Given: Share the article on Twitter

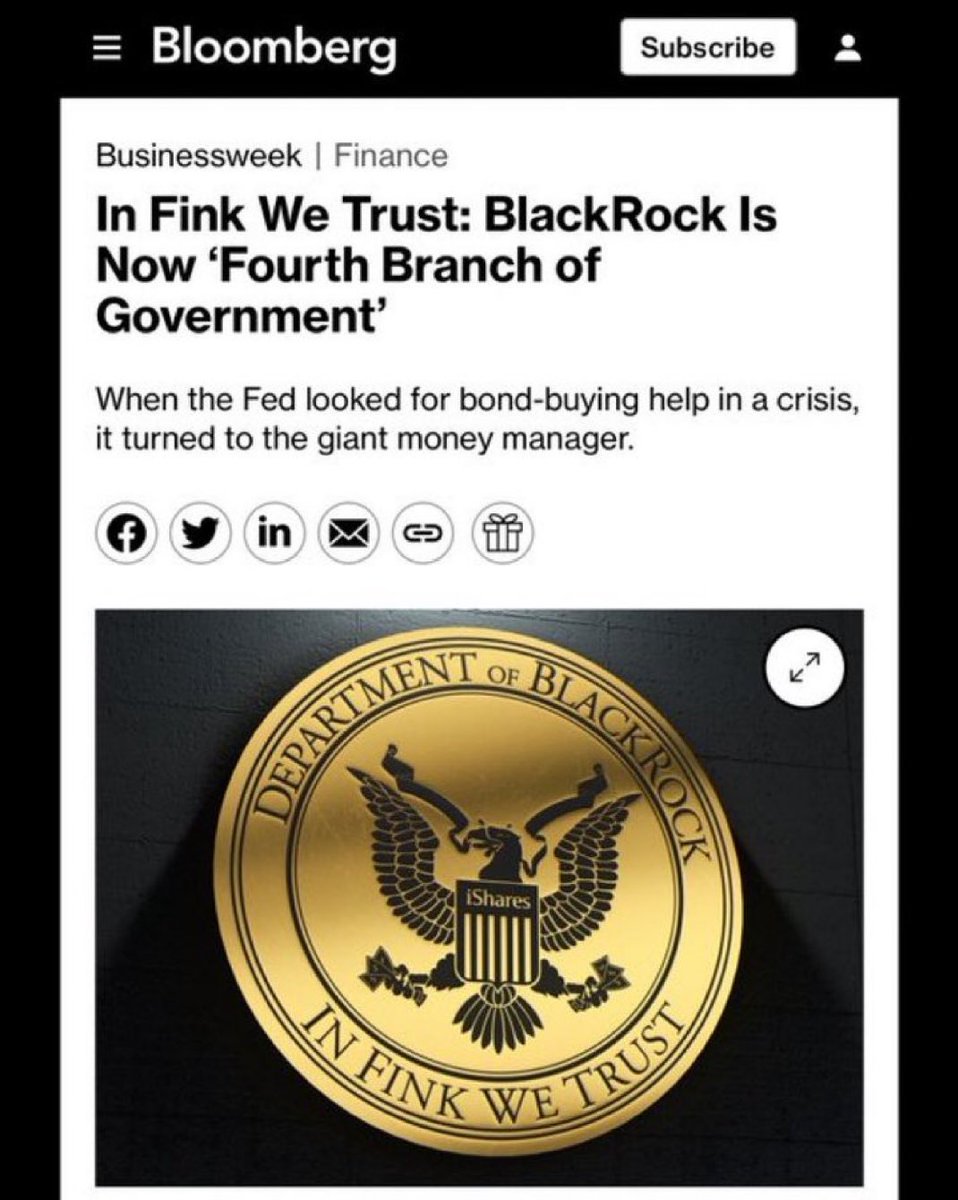Looking at the screenshot, I should click(x=200, y=534).
